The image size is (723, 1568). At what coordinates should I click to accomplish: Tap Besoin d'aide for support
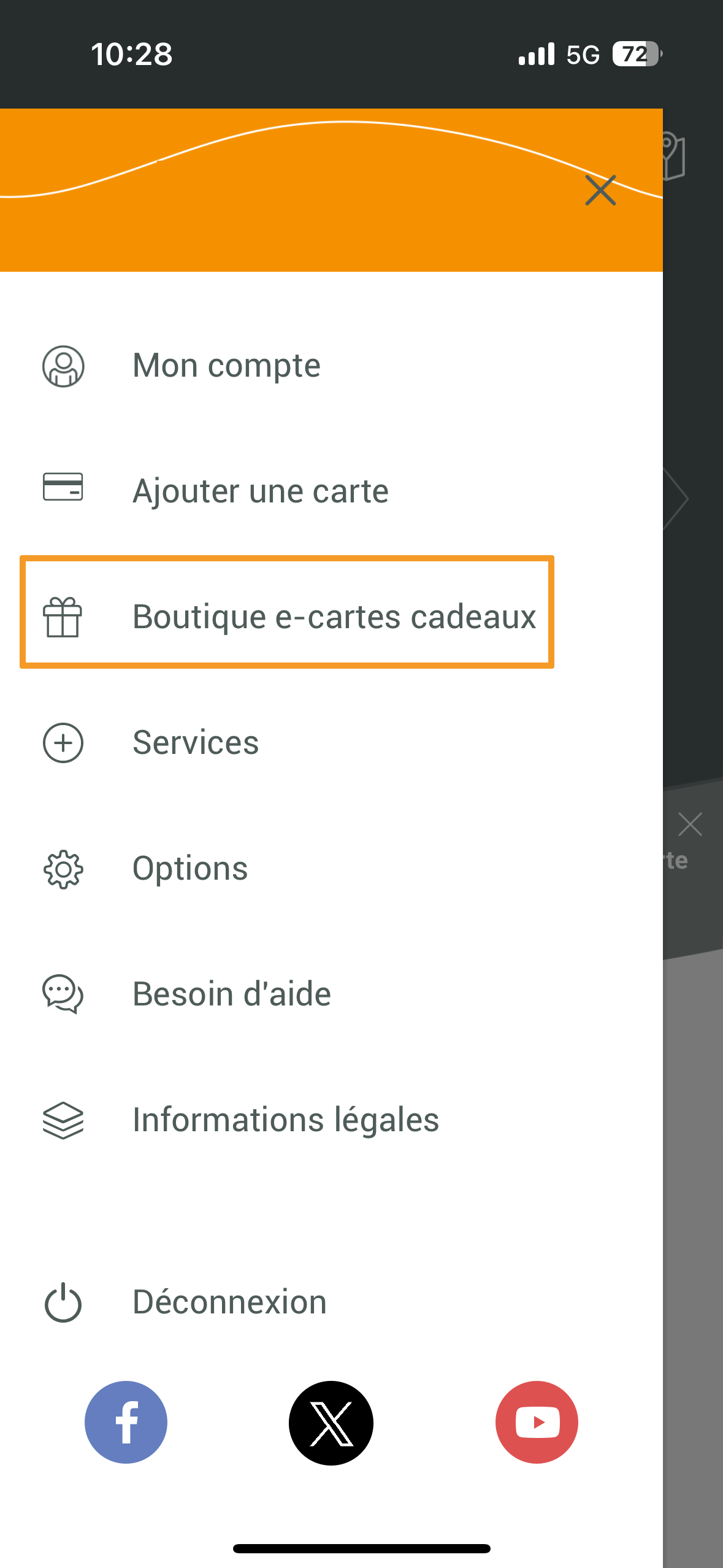coord(231,994)
